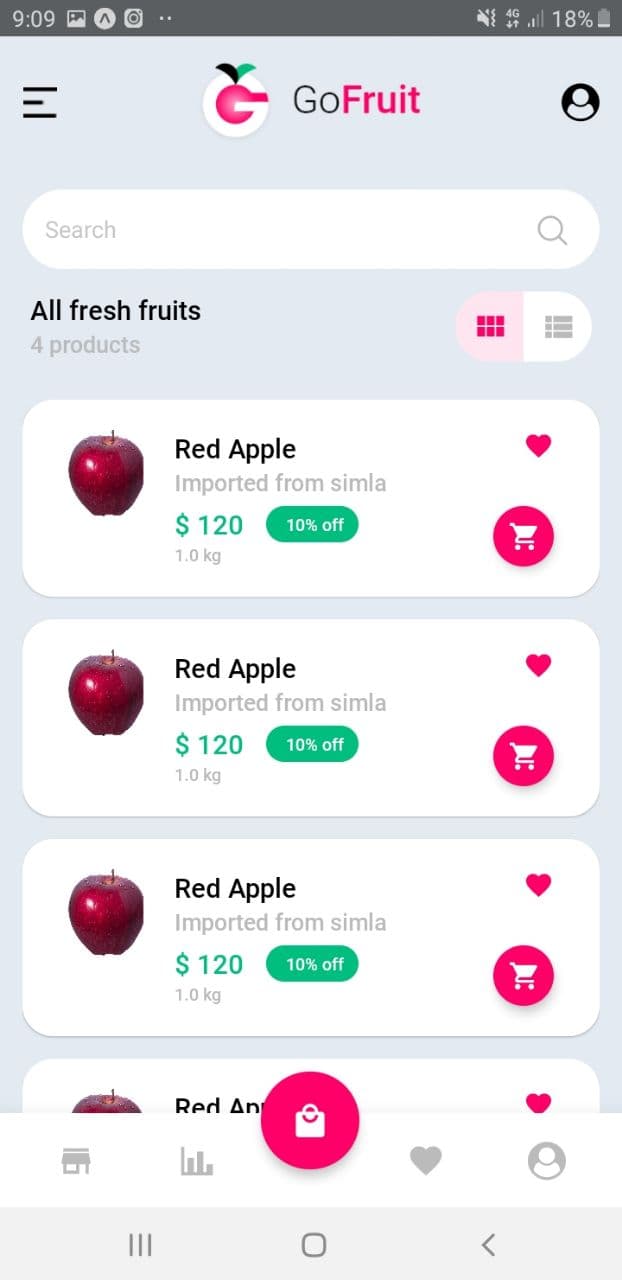
Task: Switch to grid view layout
Action: click(490, 326)
